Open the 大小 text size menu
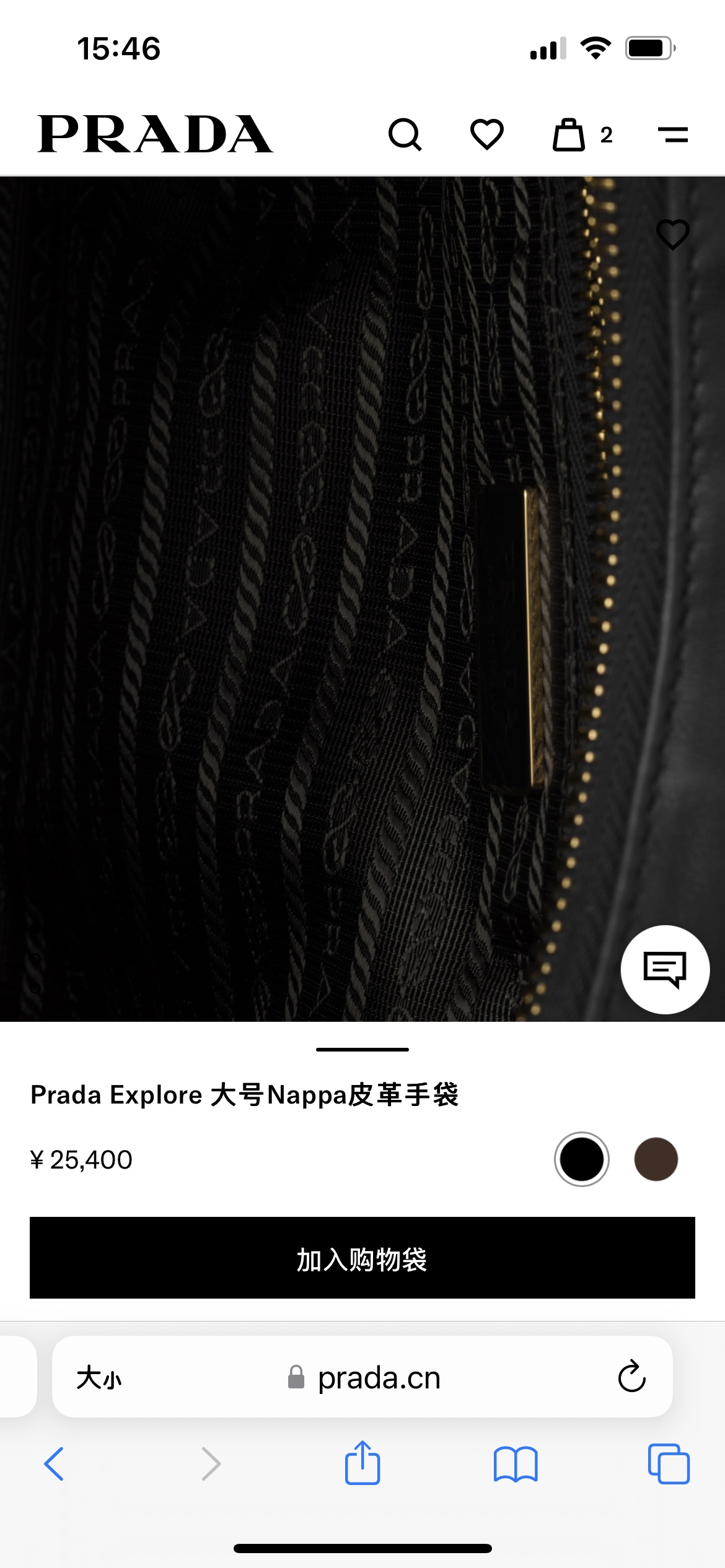Viewport: 725px width, 1568px height. click(99, 1378)
